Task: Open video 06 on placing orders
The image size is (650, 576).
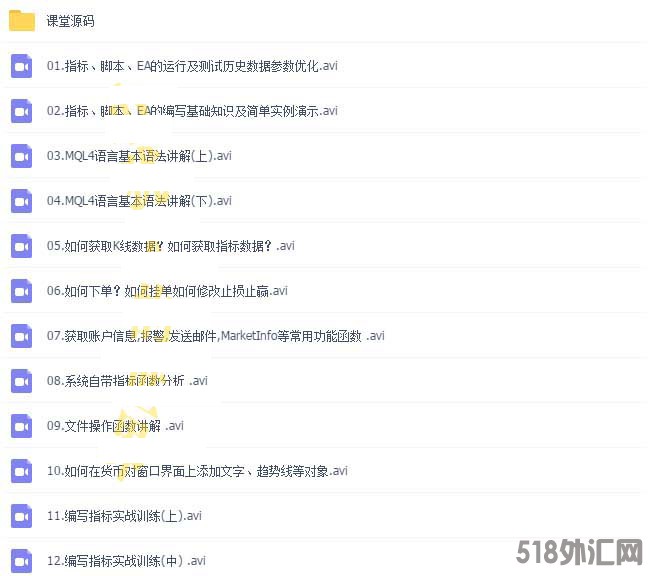Action: pyautogui.click(x=167, y=291)
